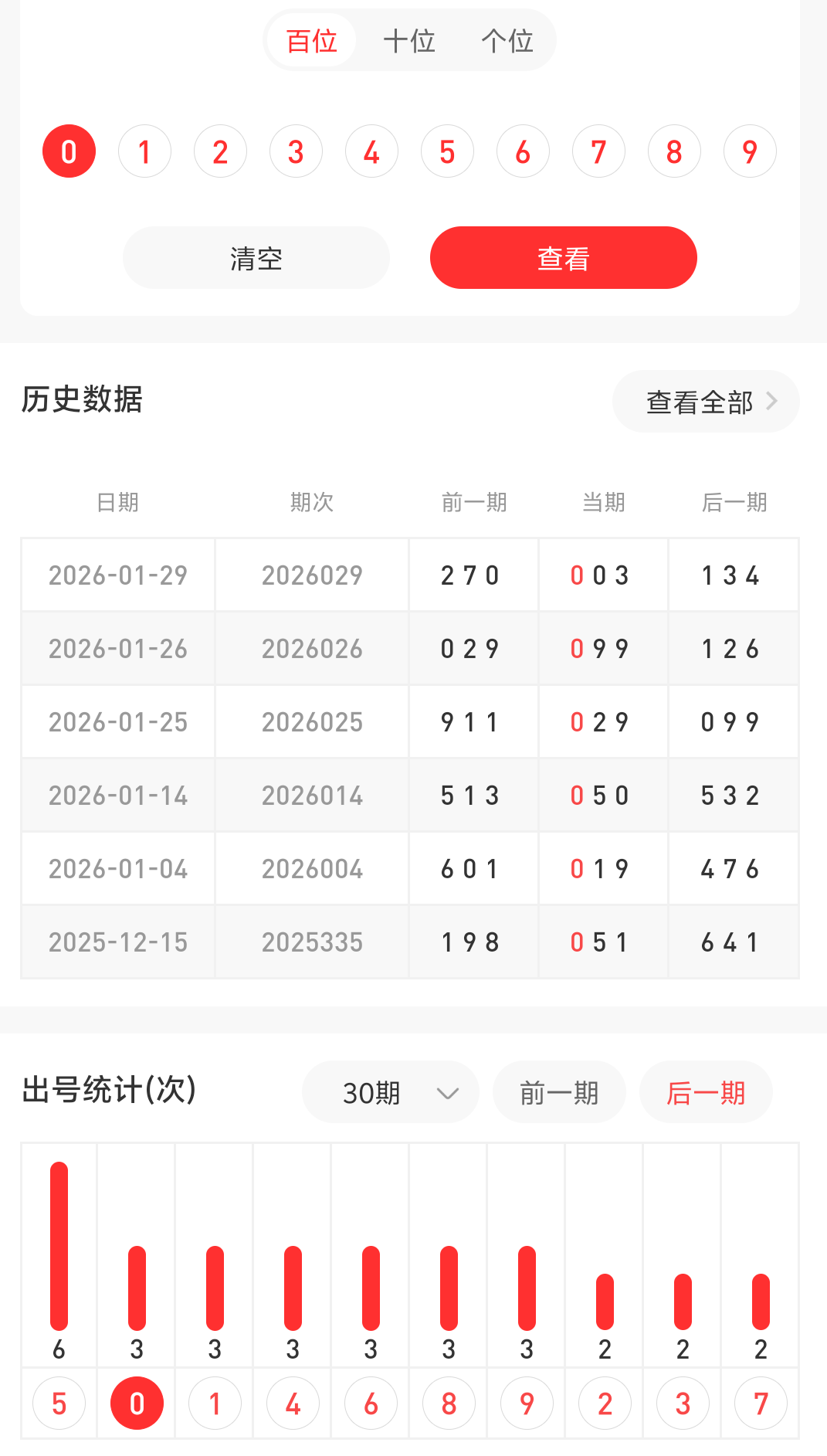Select digit 1 in the number picker
The image size is (827, 1456).
coord(144,151)
